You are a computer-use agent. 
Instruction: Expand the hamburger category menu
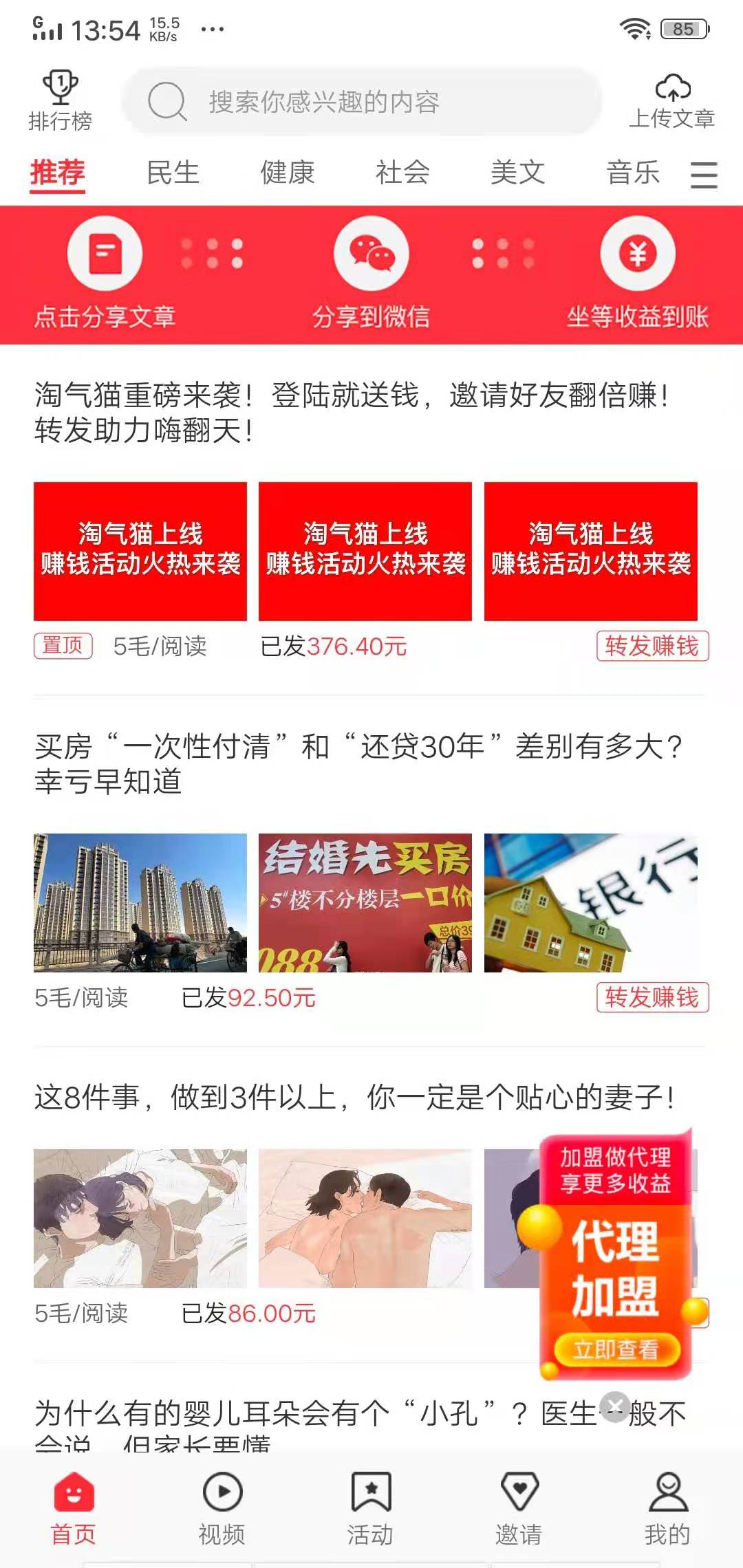pos(703,176)
